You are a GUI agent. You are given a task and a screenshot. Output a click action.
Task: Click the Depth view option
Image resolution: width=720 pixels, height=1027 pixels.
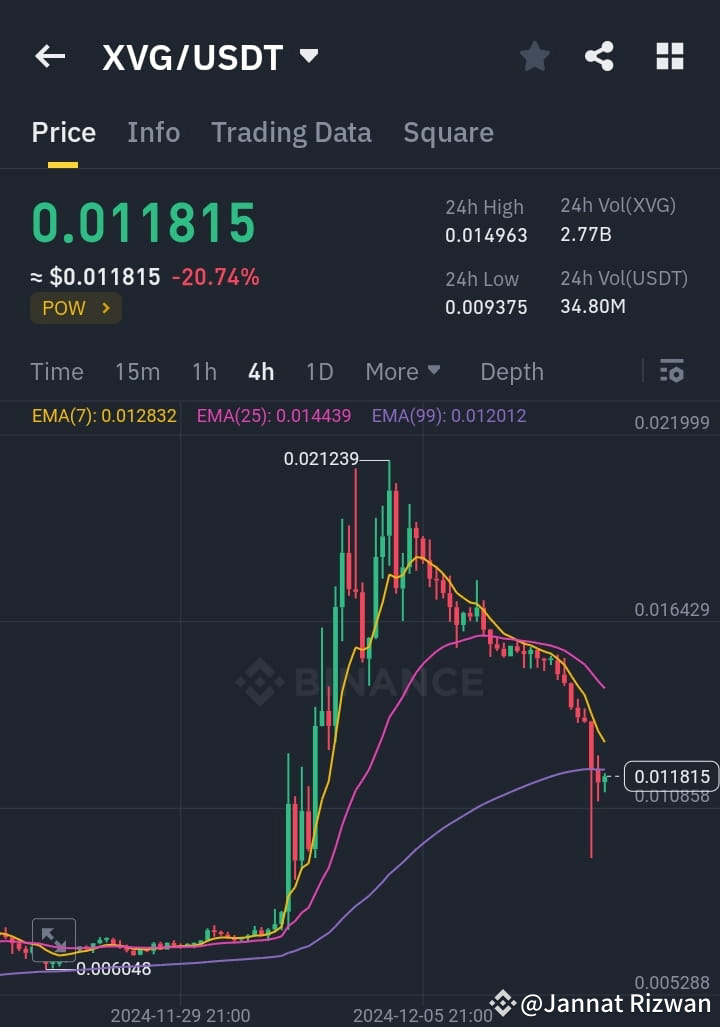tap(511, 371)
